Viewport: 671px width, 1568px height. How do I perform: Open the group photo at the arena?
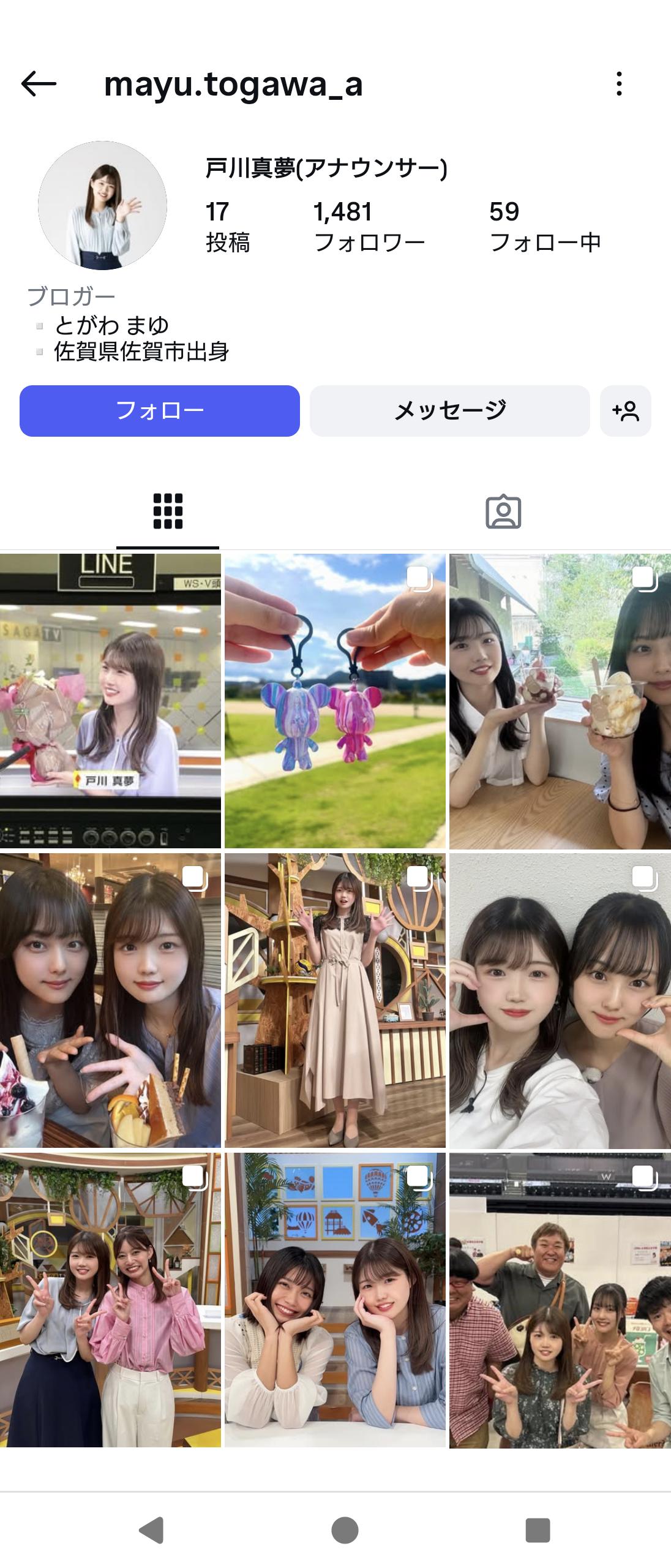(x=560, y=1300)
